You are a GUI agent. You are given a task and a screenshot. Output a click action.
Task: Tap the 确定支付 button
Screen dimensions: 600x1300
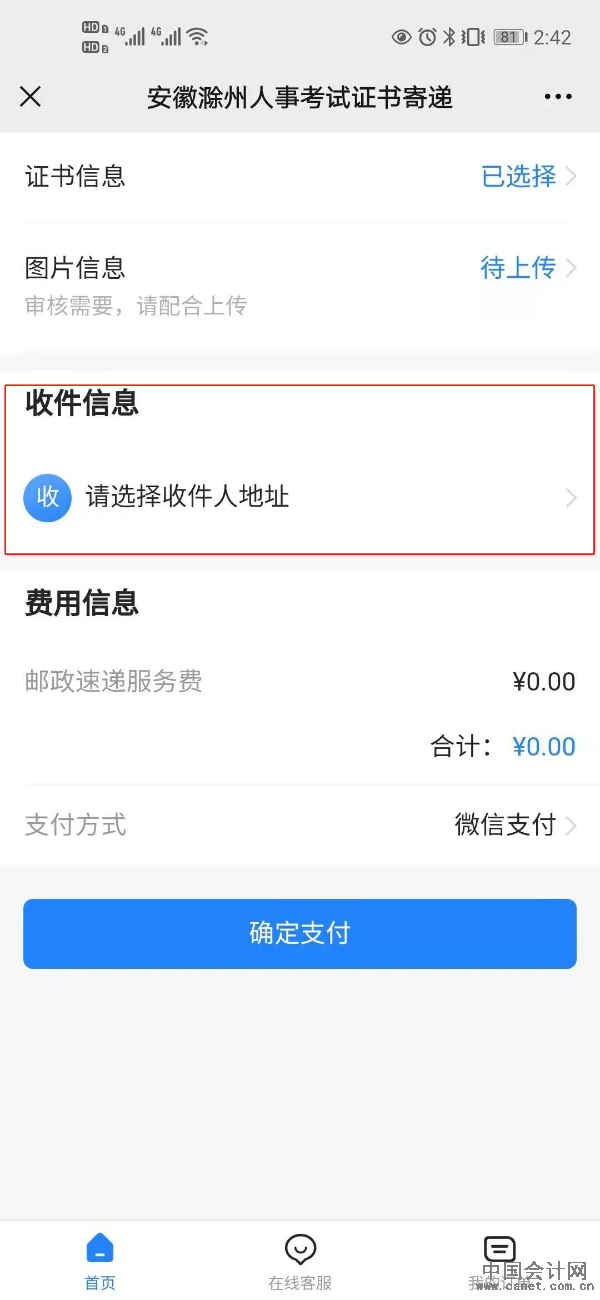point(300,933)
